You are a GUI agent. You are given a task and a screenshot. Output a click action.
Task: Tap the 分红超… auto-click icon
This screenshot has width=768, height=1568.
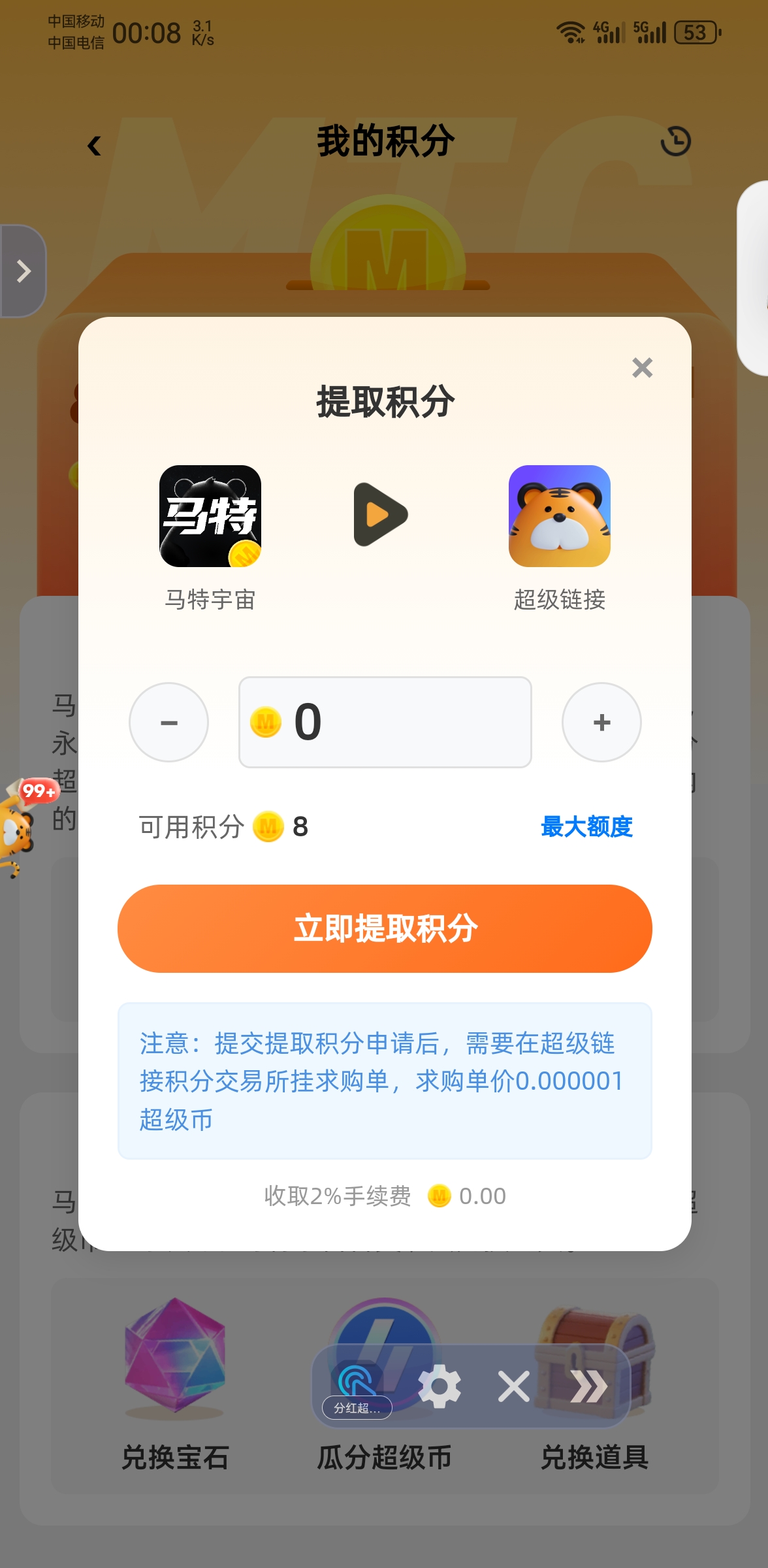click(x=357, y=1388)
